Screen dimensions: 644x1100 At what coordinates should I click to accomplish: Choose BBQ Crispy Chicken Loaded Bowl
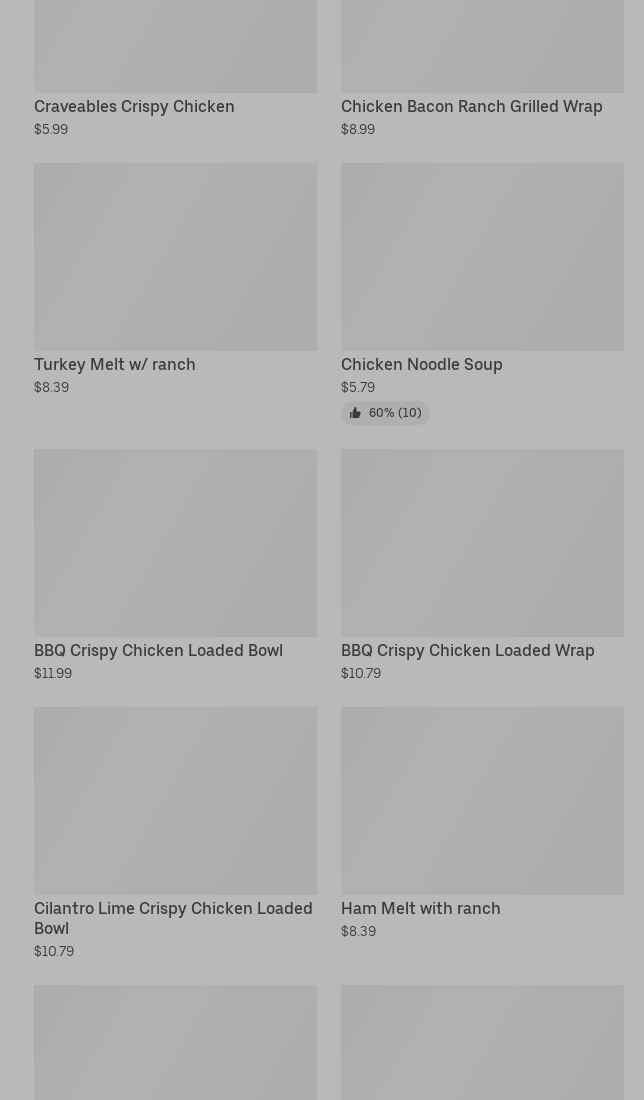158,650
